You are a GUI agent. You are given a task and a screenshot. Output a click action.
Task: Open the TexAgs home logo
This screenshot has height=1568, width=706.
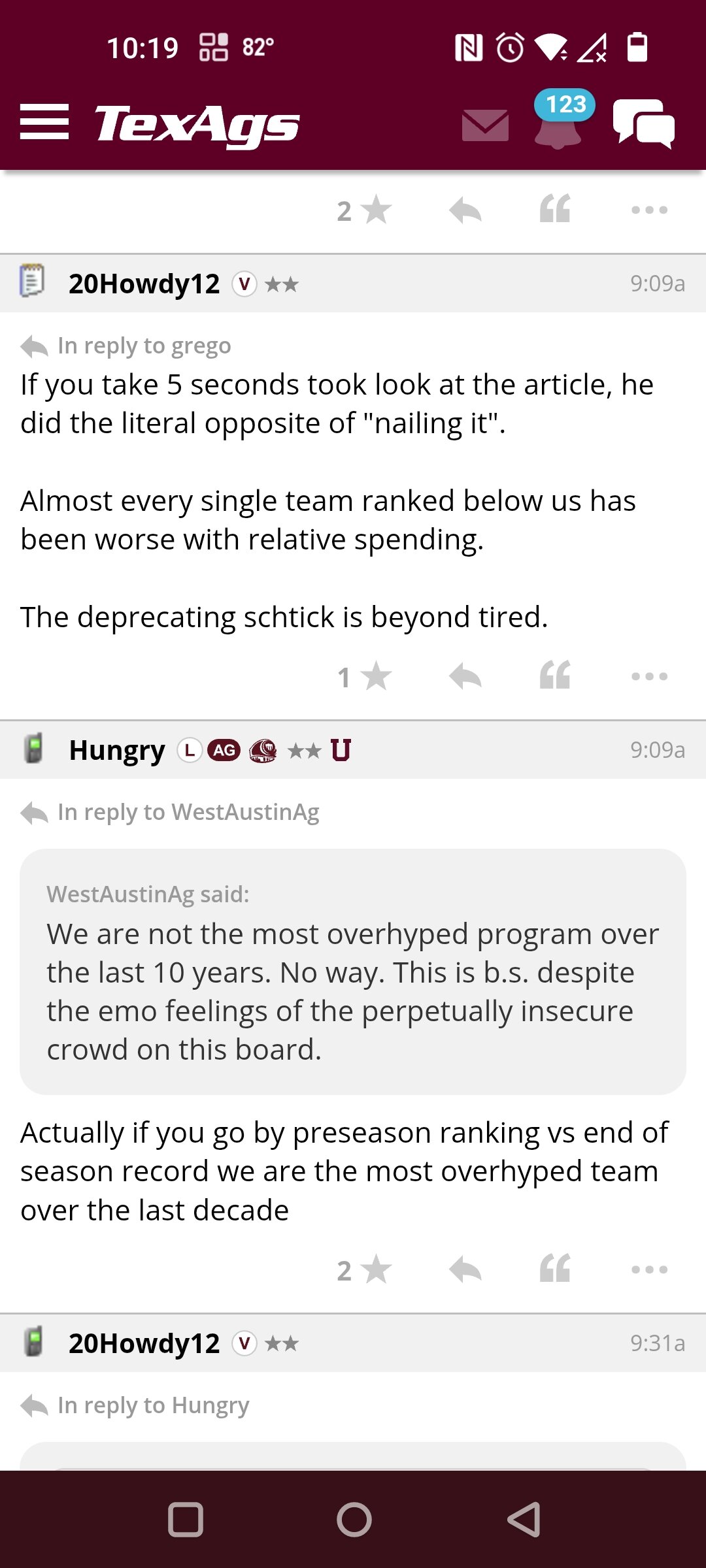tap(197, 124)
